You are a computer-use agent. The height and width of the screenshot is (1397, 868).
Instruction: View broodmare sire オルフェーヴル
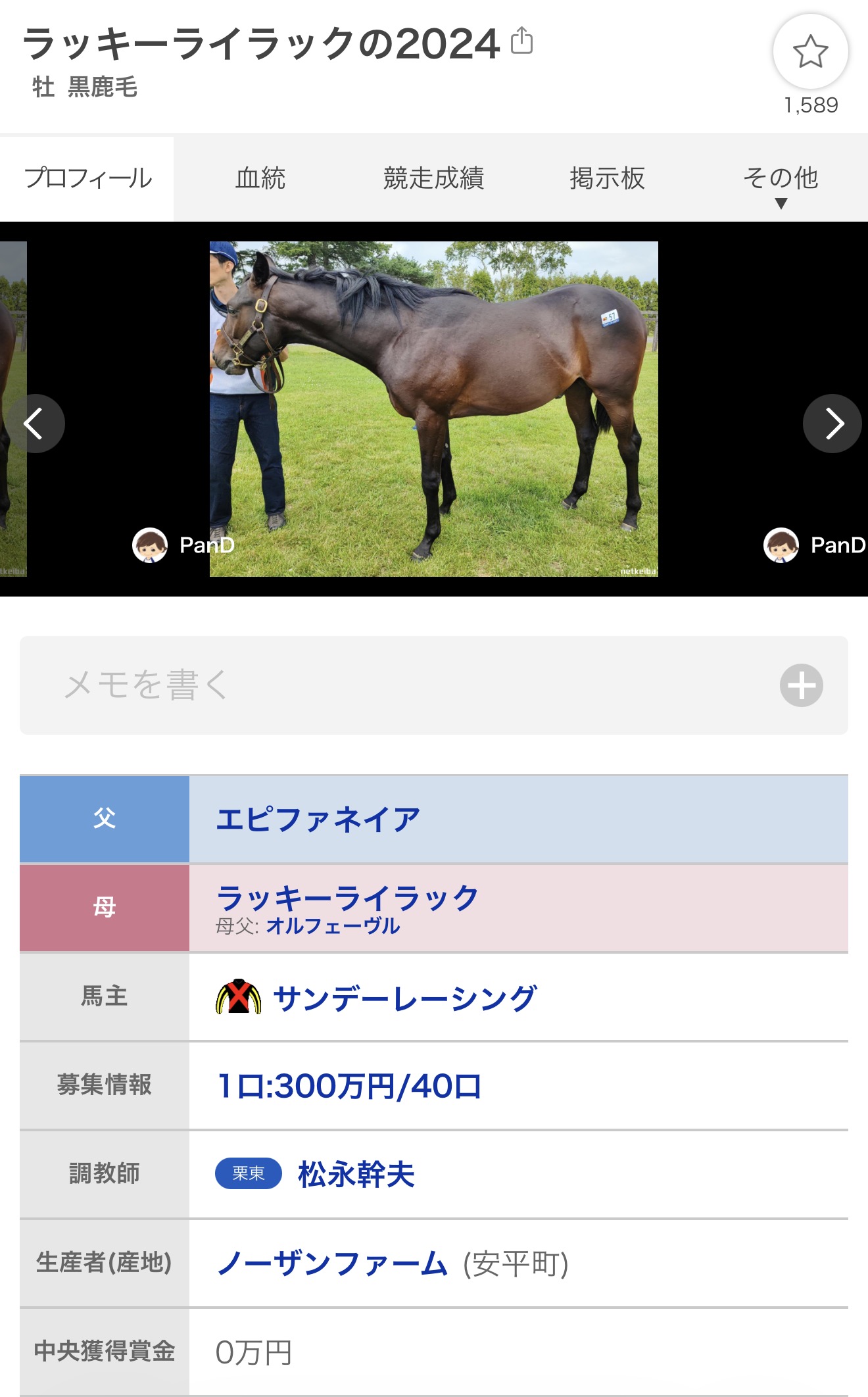(x=333, y=926)
